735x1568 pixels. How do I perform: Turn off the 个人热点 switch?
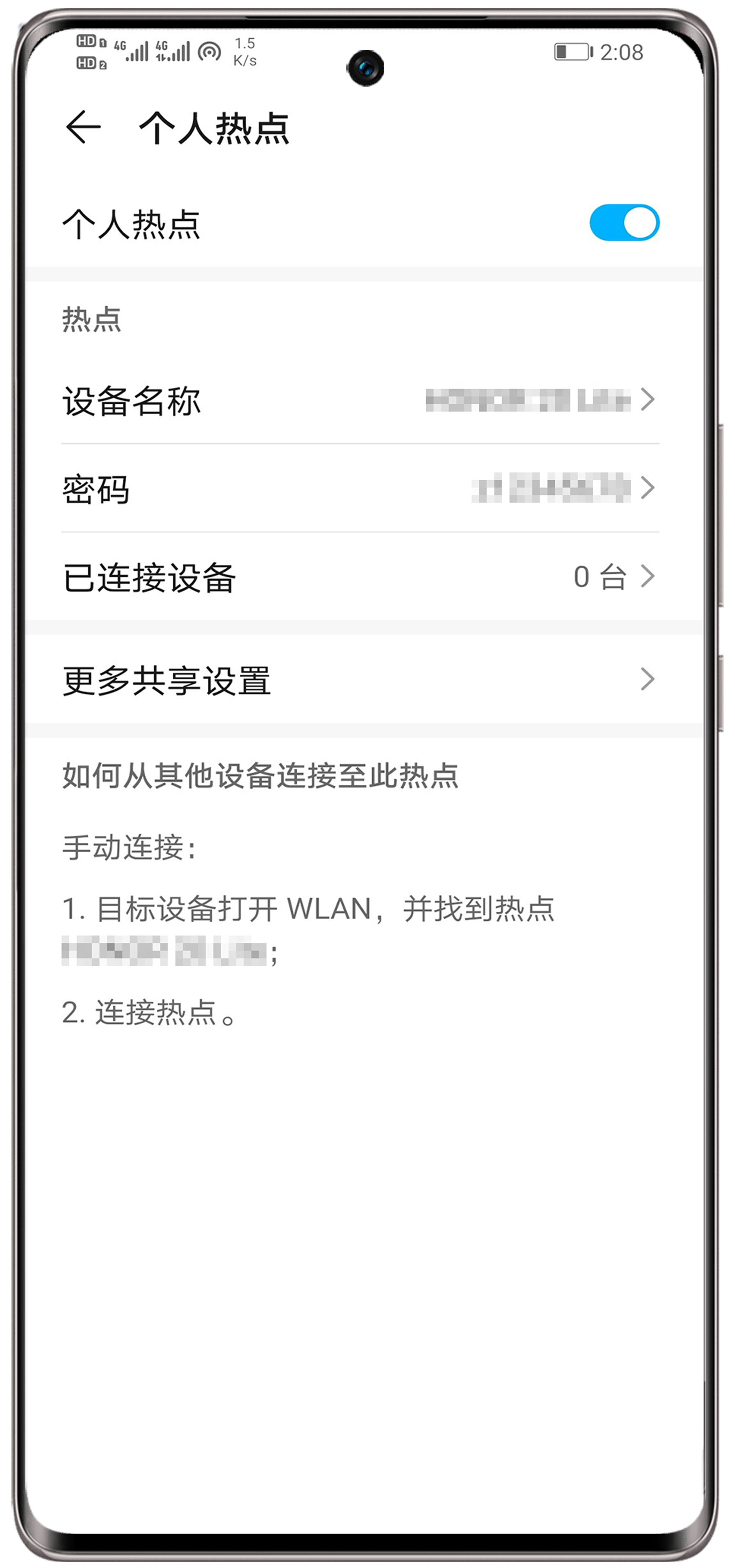624,223
